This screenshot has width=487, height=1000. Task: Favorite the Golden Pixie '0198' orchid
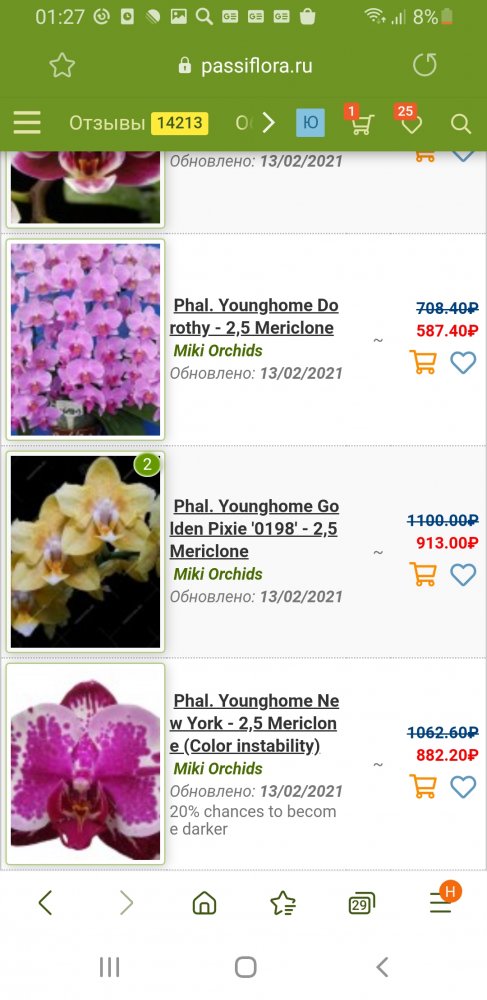click(463, 574)
